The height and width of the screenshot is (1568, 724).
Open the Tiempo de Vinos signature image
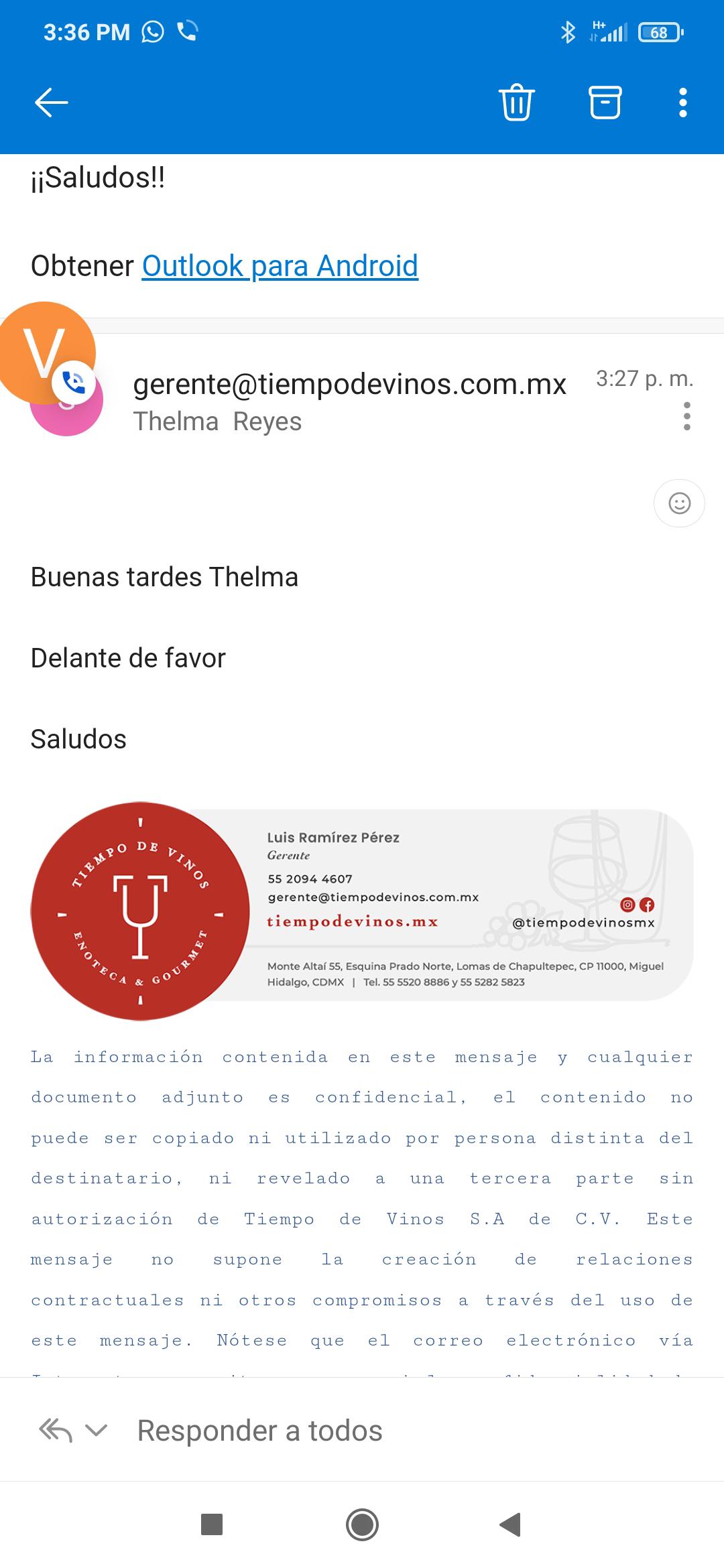362,911
